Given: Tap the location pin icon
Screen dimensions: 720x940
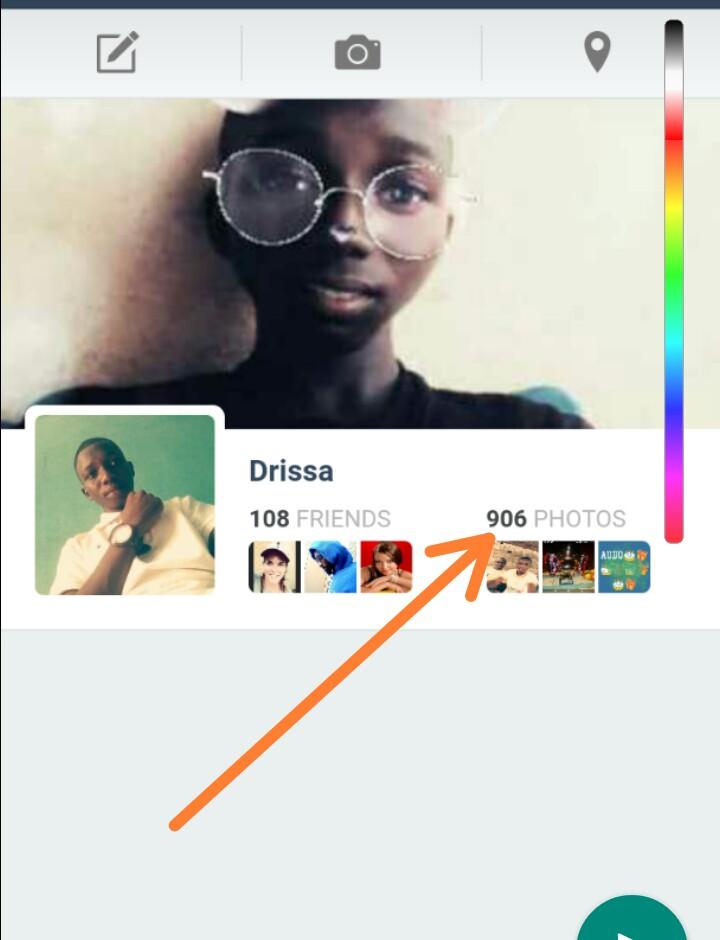Looking at the screenshot, I should tap(597, 52).
